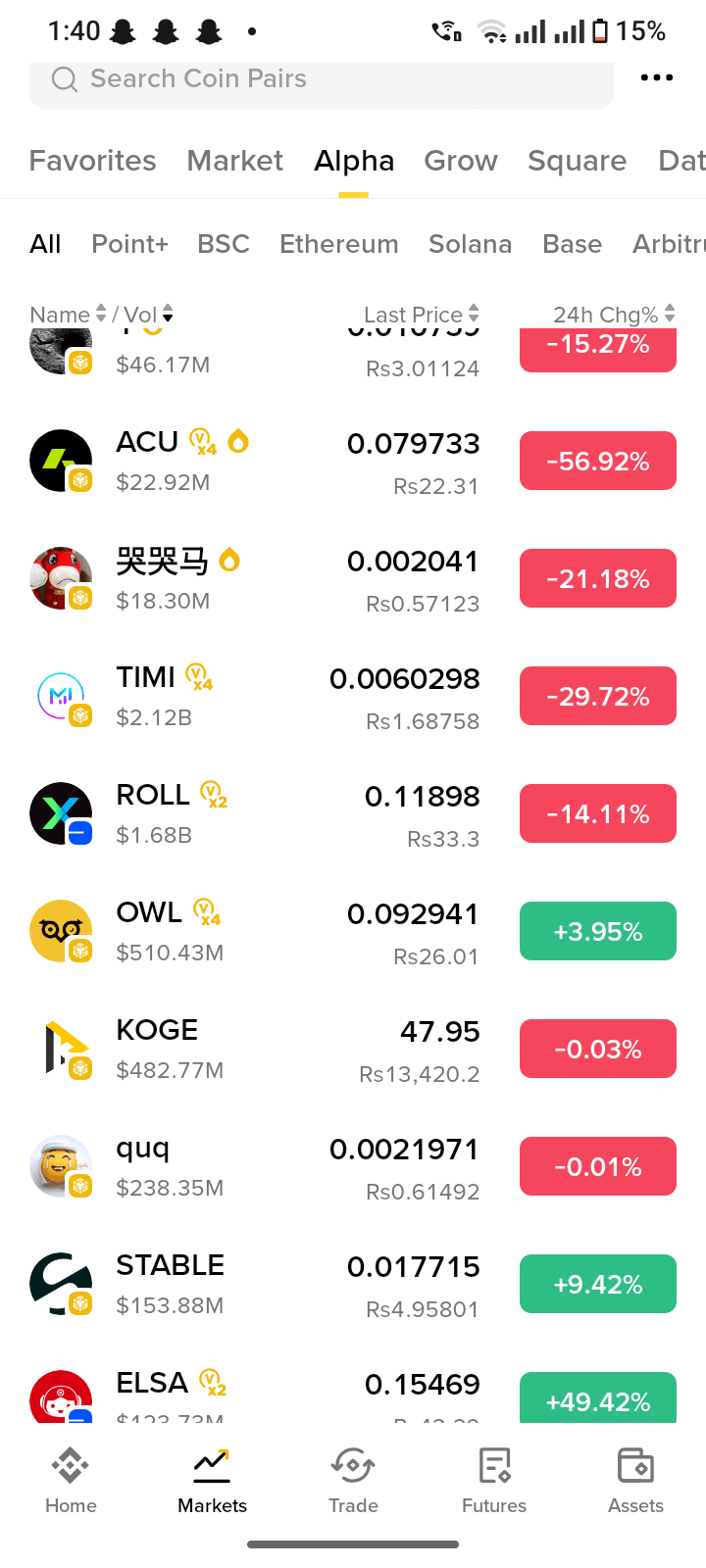Open the ACU coin row
706x1568 pixels.
[294, 462]
